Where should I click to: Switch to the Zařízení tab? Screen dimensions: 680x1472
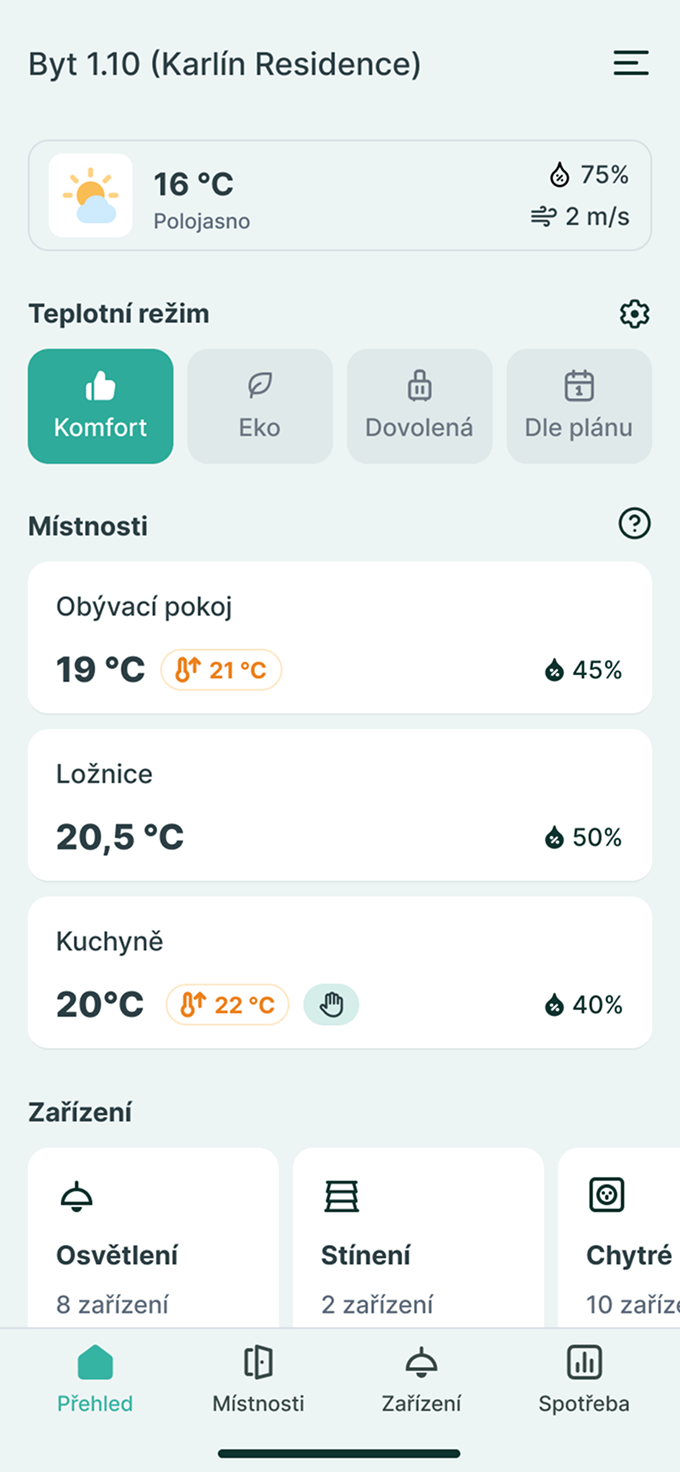[421, 1380]
